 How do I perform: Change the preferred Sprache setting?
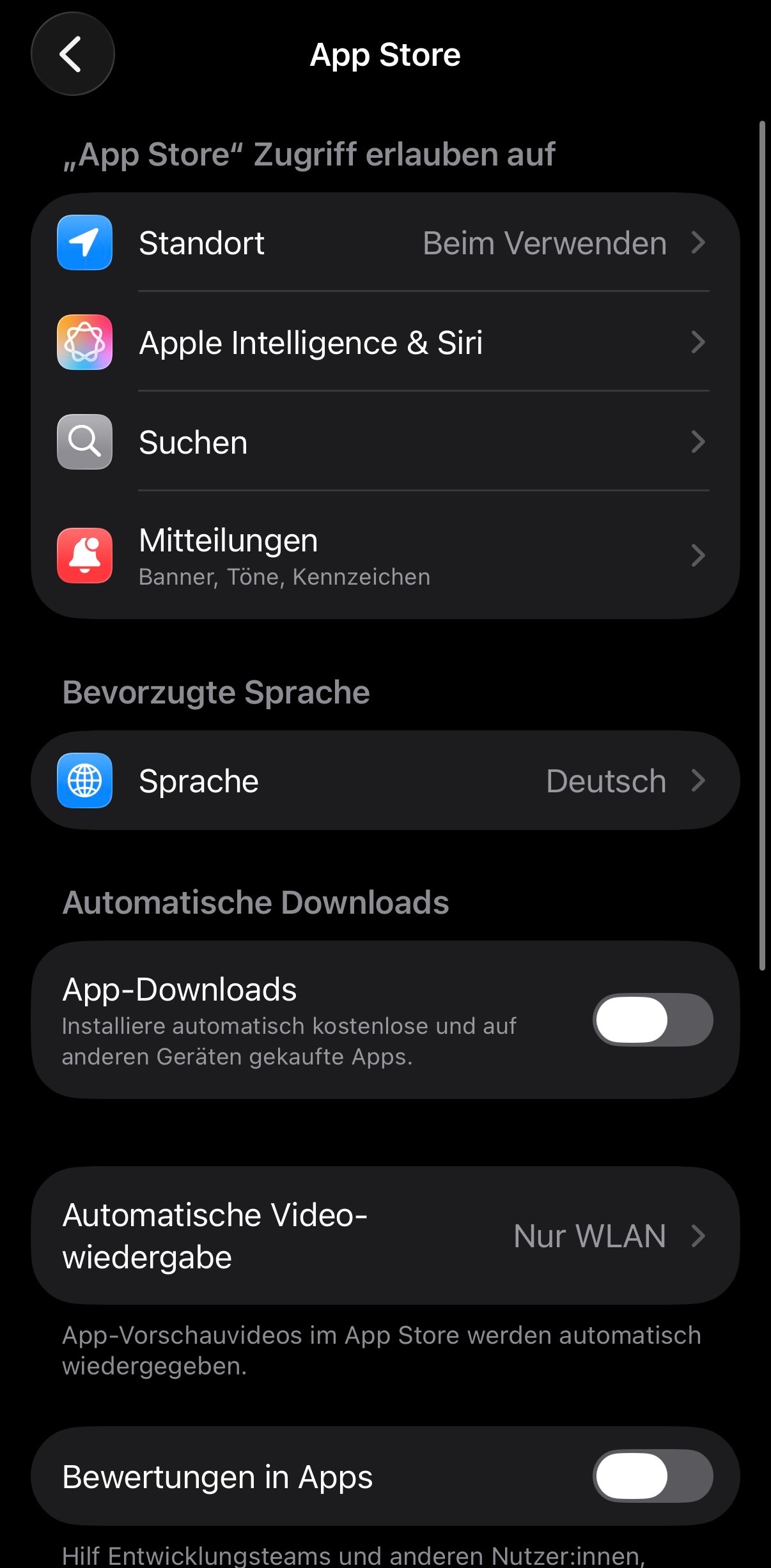point(385,781)
